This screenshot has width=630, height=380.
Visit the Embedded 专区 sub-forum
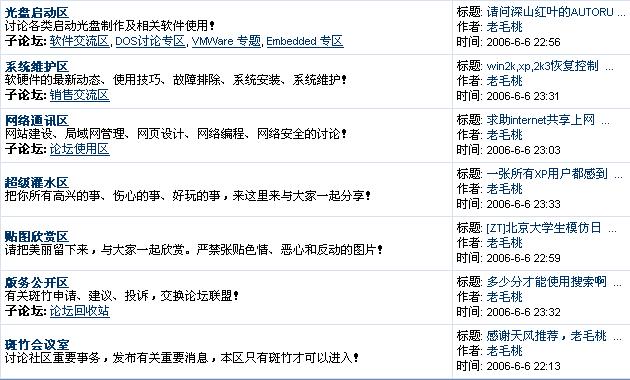pos(305,41)
